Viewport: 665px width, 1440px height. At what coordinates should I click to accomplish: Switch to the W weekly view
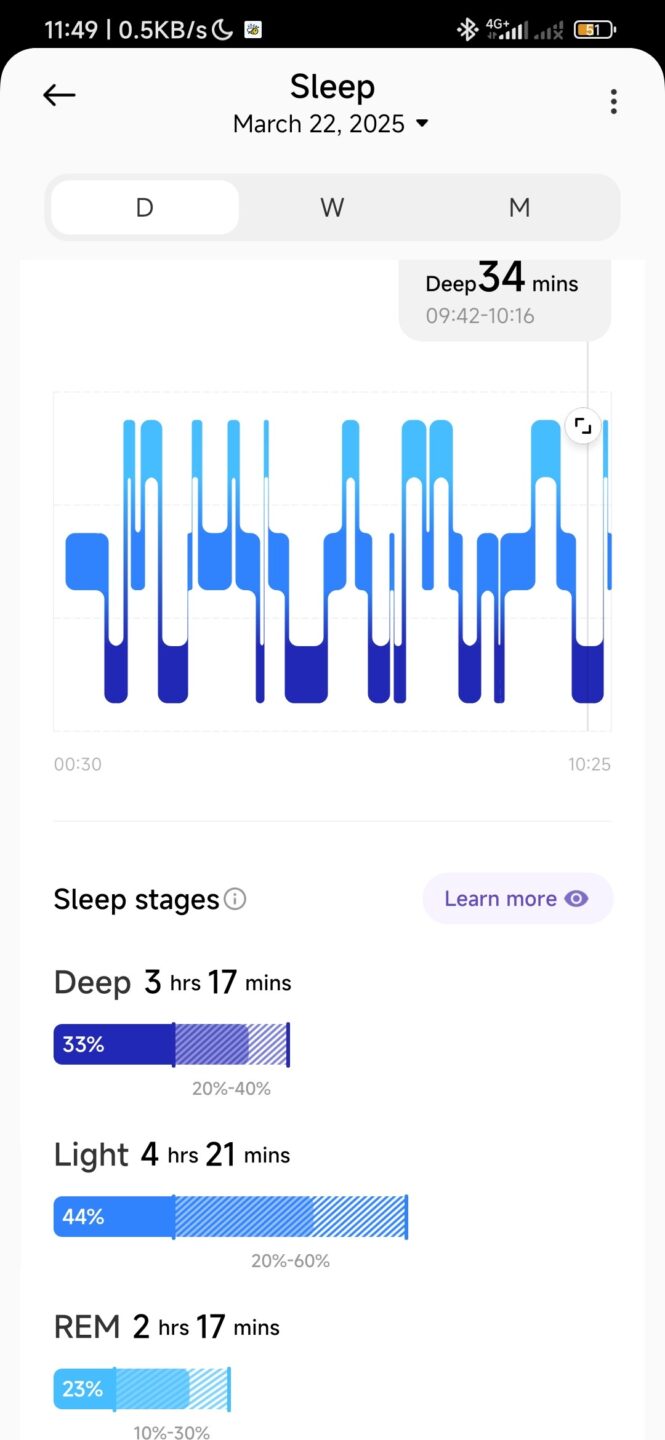pyautogui.click(x=332, y=207)
